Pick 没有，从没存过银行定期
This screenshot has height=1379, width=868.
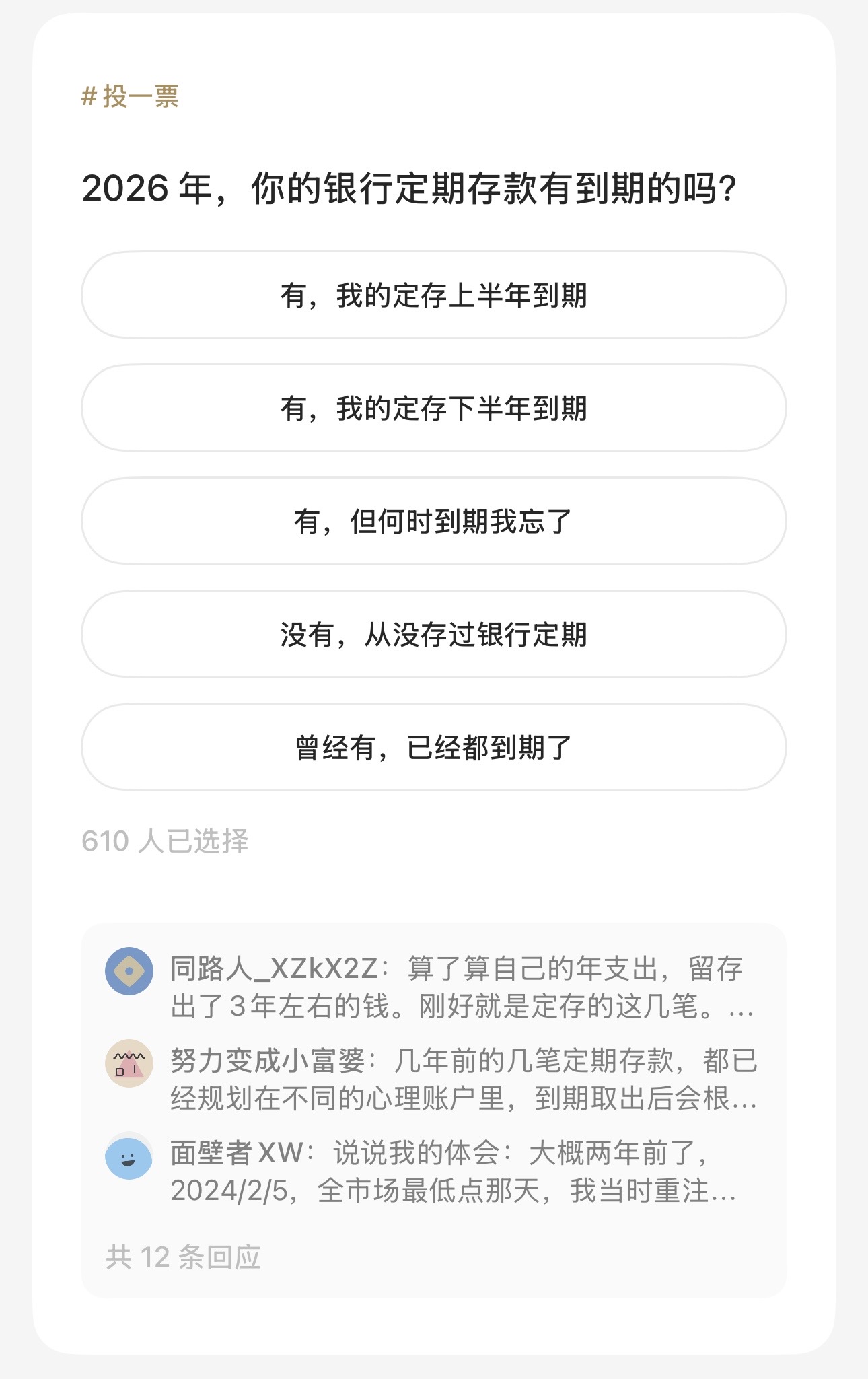click(434, 634)
